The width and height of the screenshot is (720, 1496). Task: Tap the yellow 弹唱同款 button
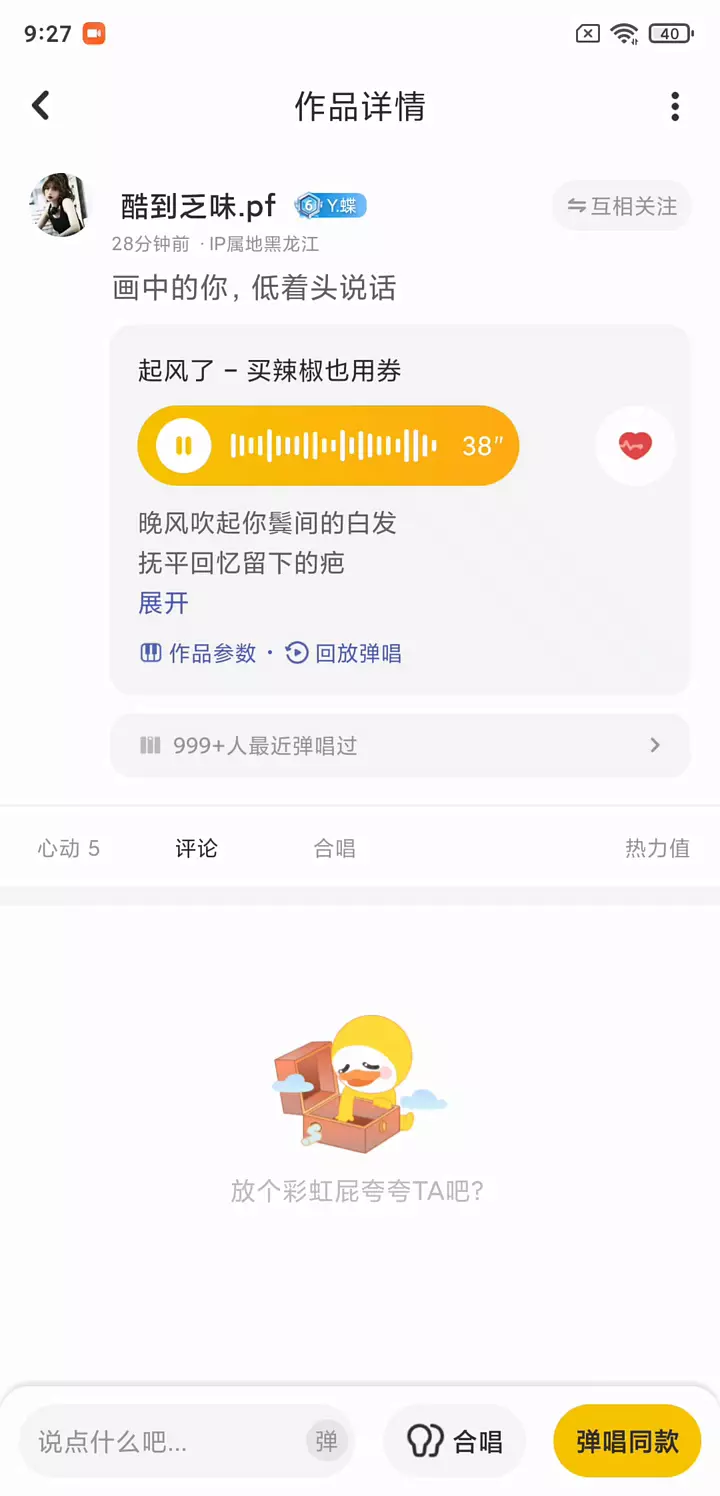point(627,1441)
